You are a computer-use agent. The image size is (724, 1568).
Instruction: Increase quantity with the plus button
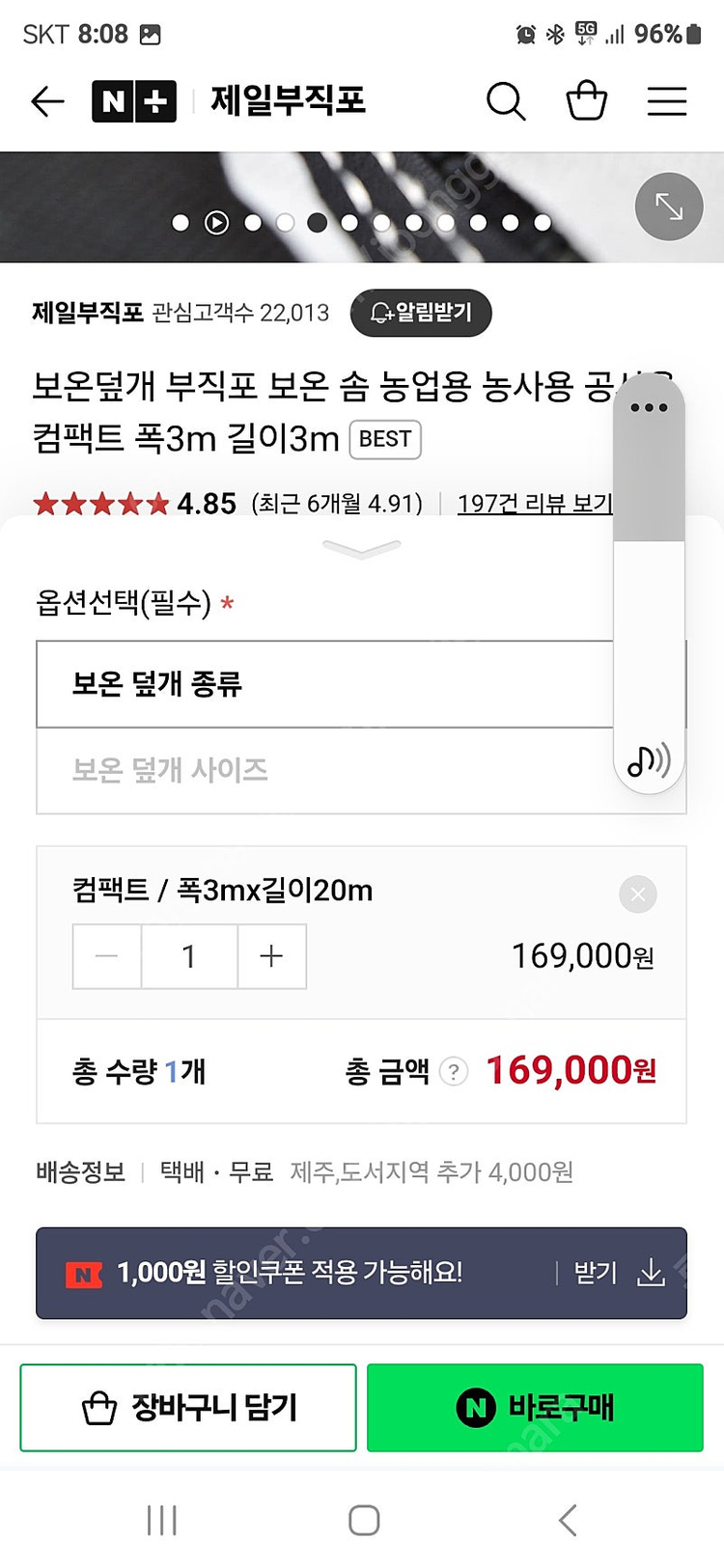coord(271,956)
